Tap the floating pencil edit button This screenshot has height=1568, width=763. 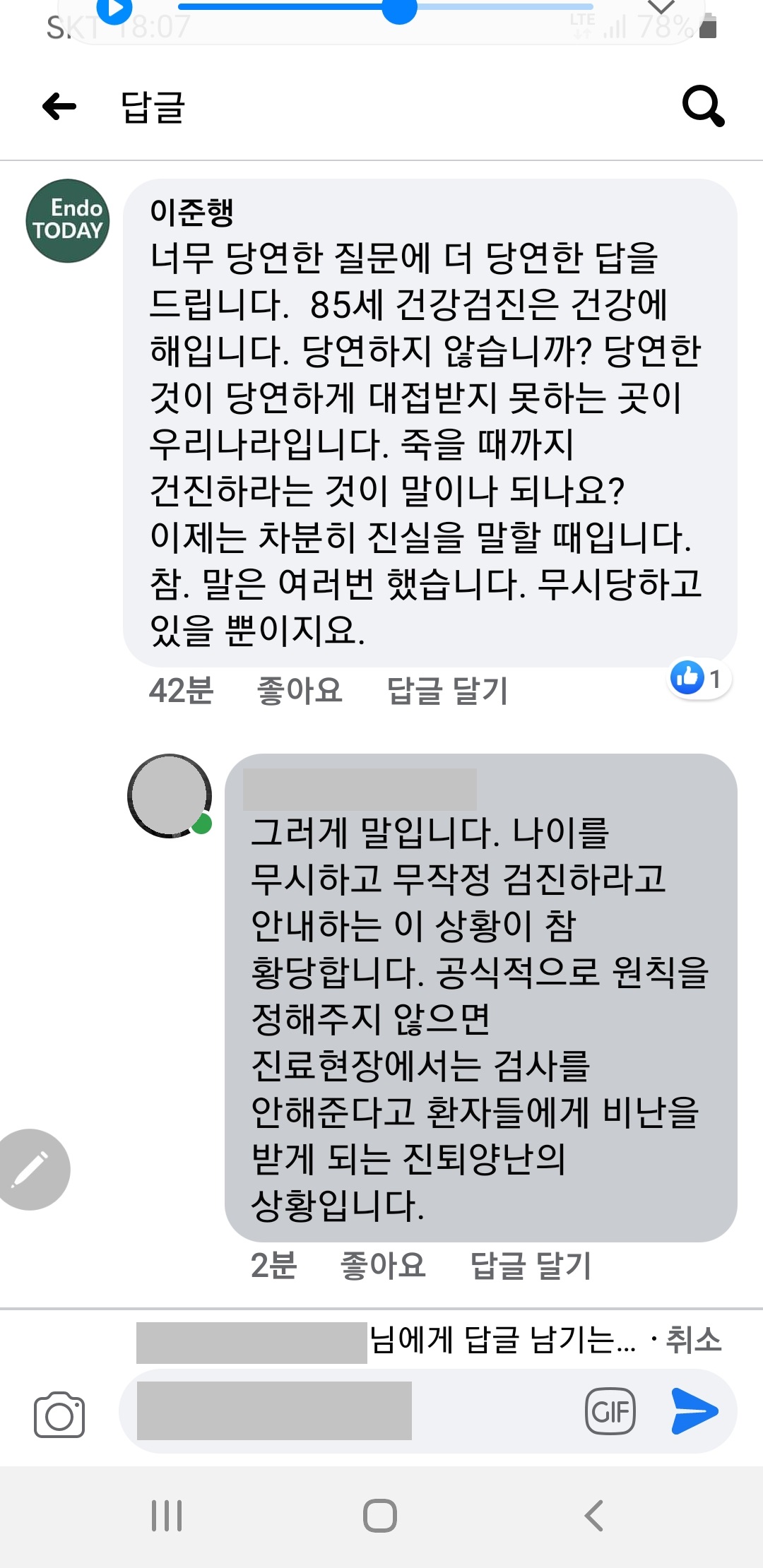30,1169
